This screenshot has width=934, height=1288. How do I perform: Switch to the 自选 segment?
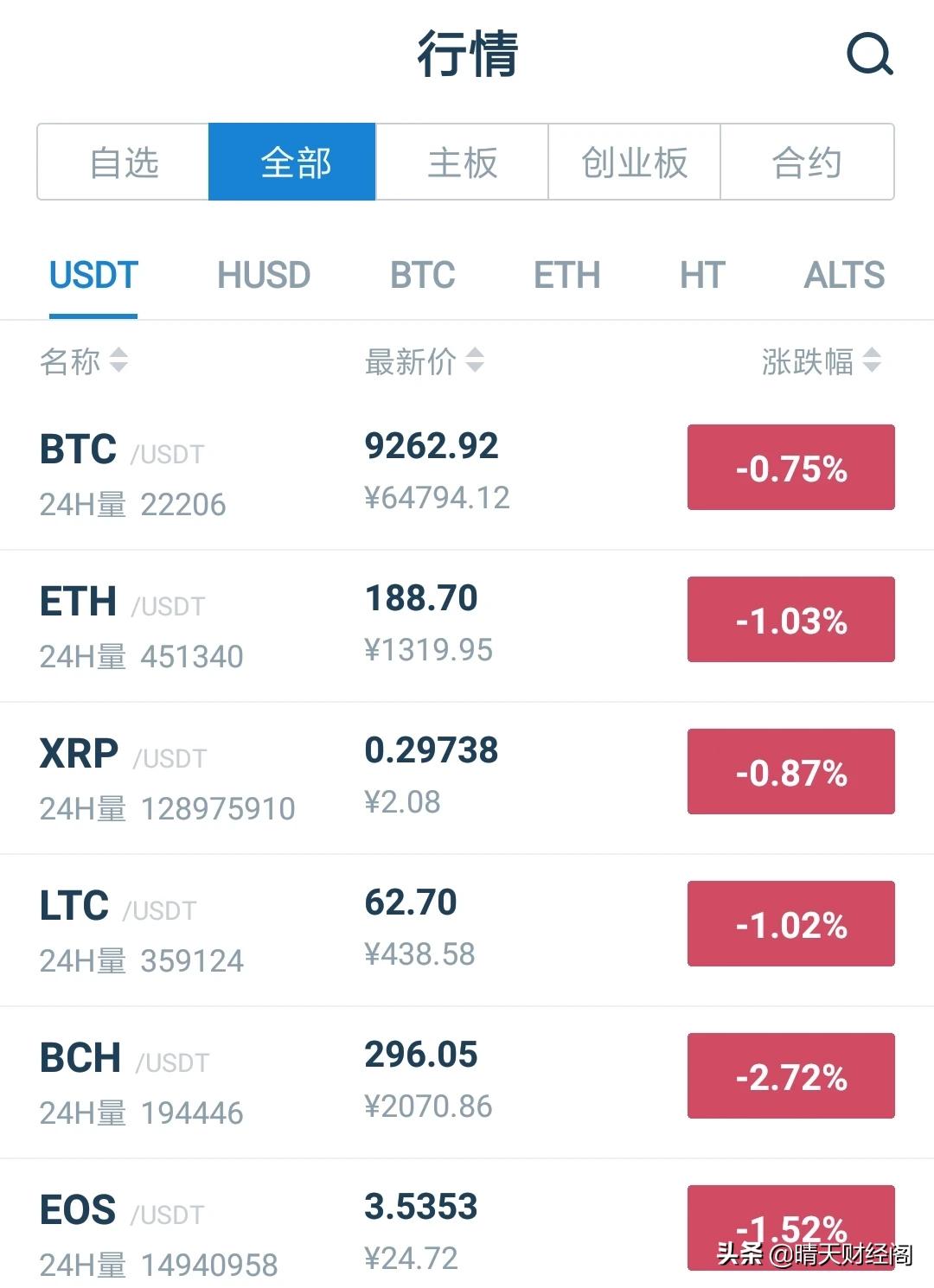[124, 163]
